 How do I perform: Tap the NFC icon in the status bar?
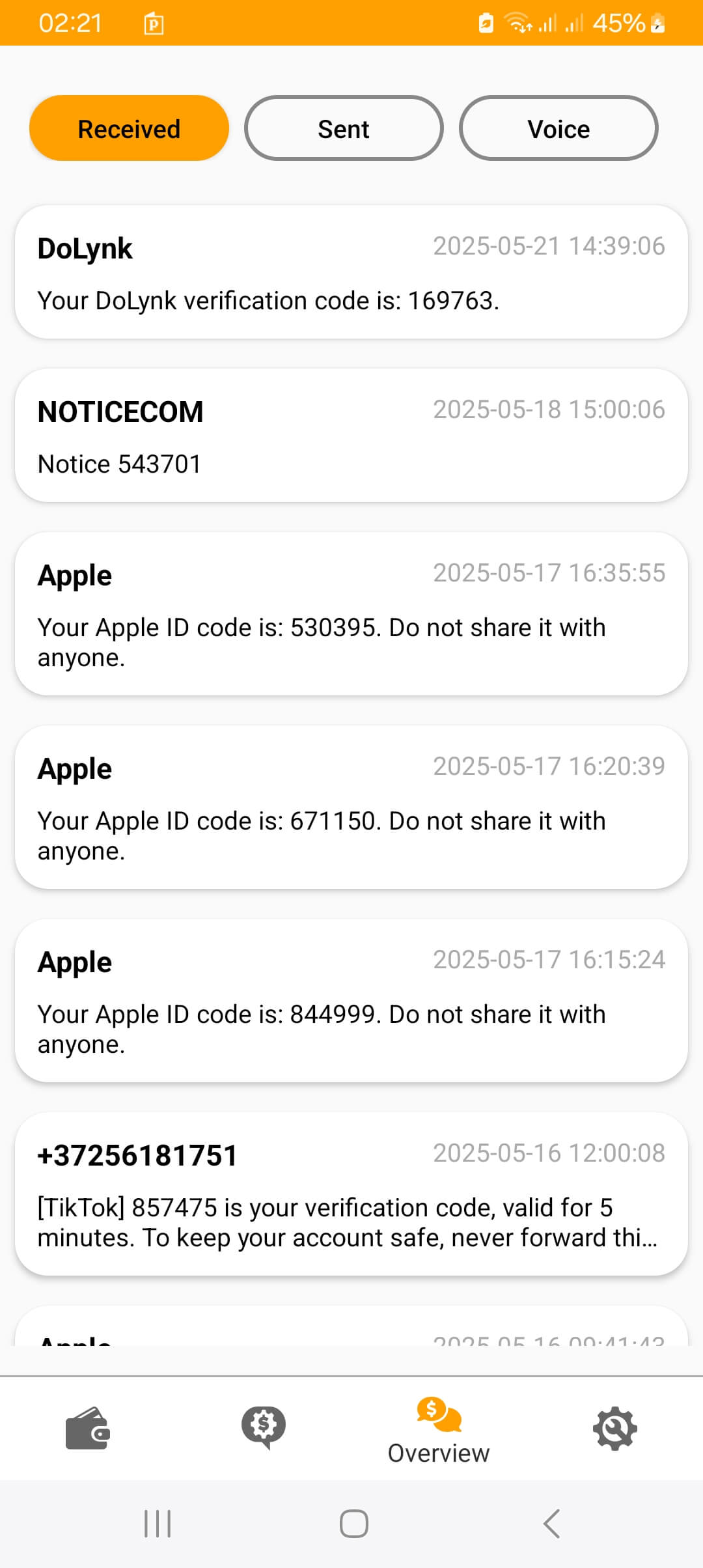pos(485,23)
